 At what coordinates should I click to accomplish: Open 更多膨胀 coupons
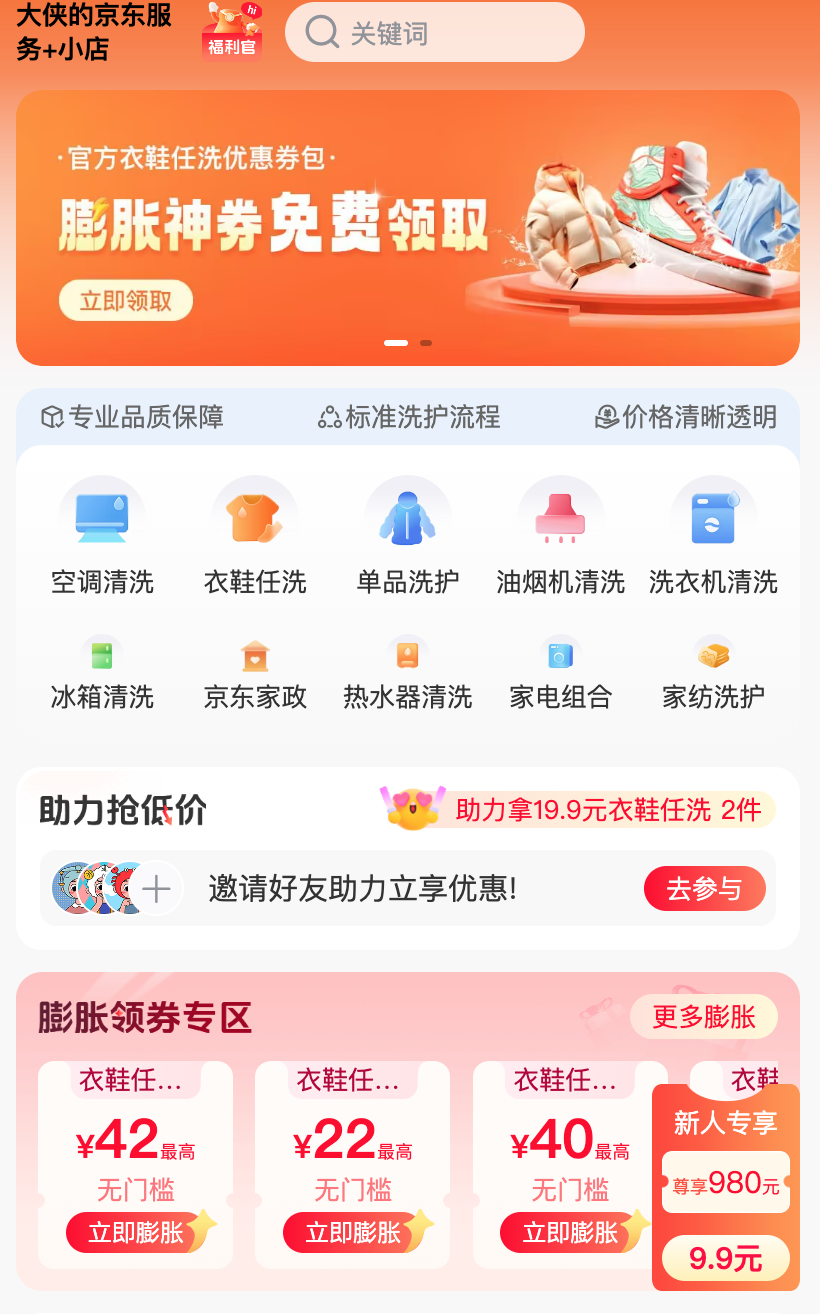tap(704, 1017)
